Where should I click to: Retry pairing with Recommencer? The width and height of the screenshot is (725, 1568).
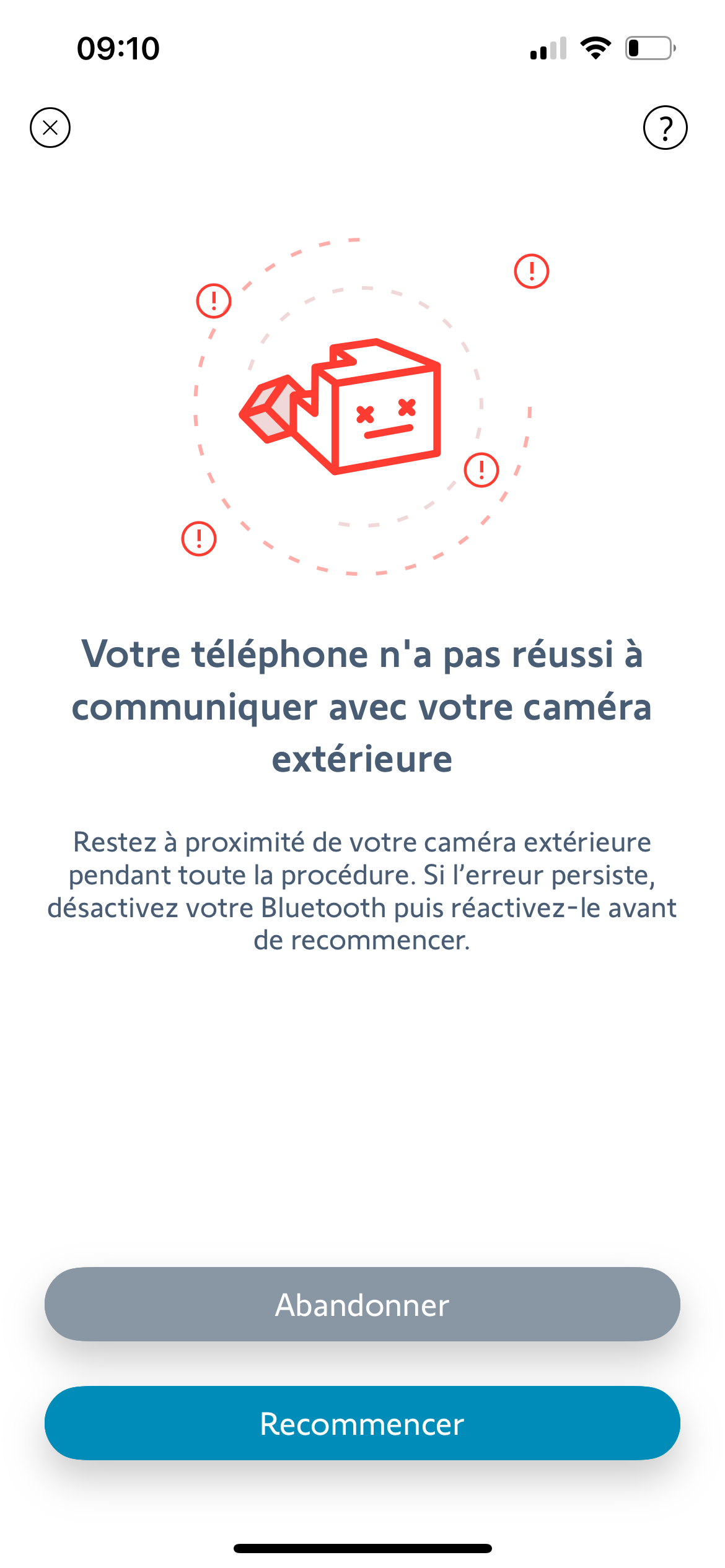coord(362,1423)
